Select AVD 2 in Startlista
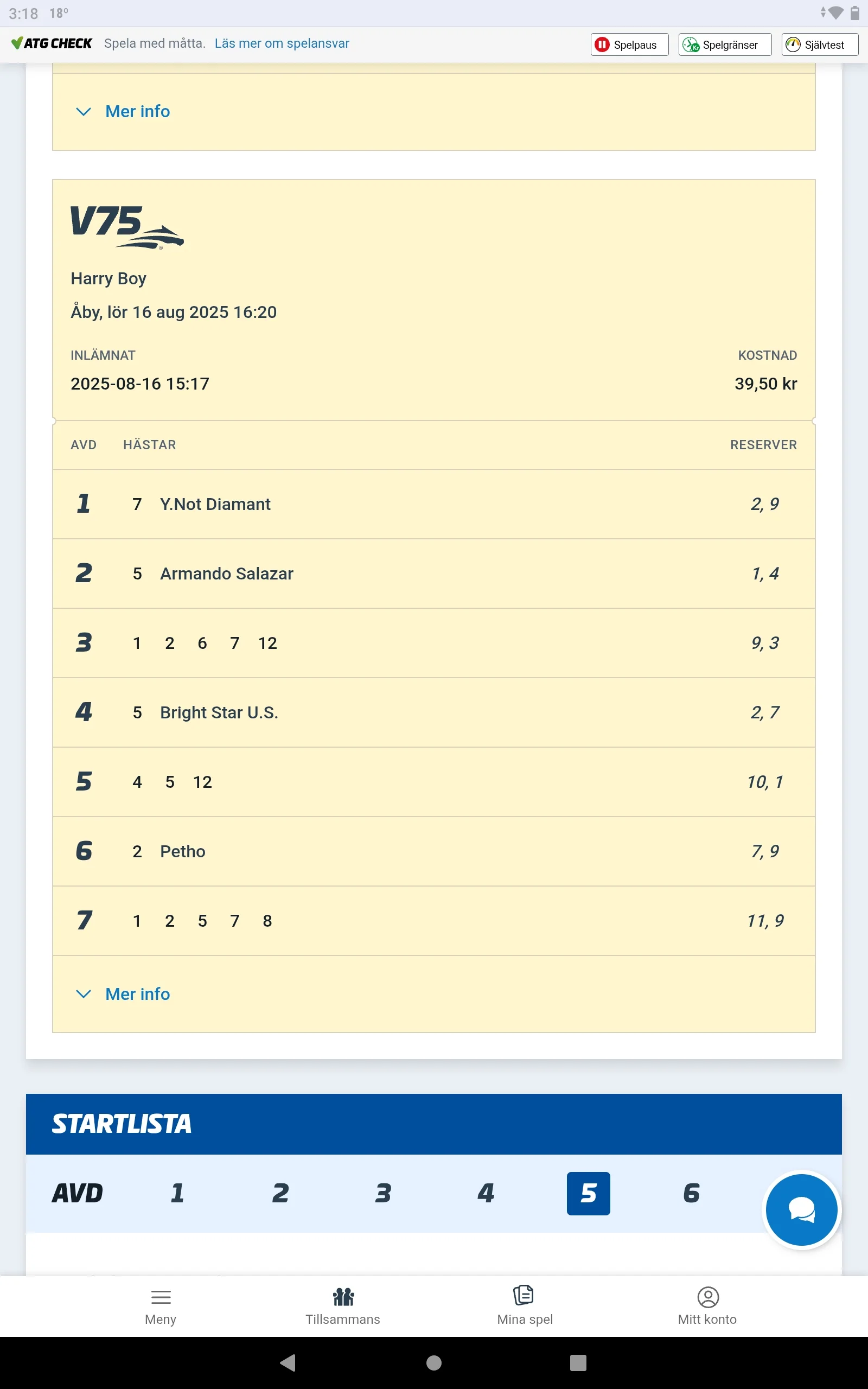The image size is (868, 1389). tap(280, 1193)
